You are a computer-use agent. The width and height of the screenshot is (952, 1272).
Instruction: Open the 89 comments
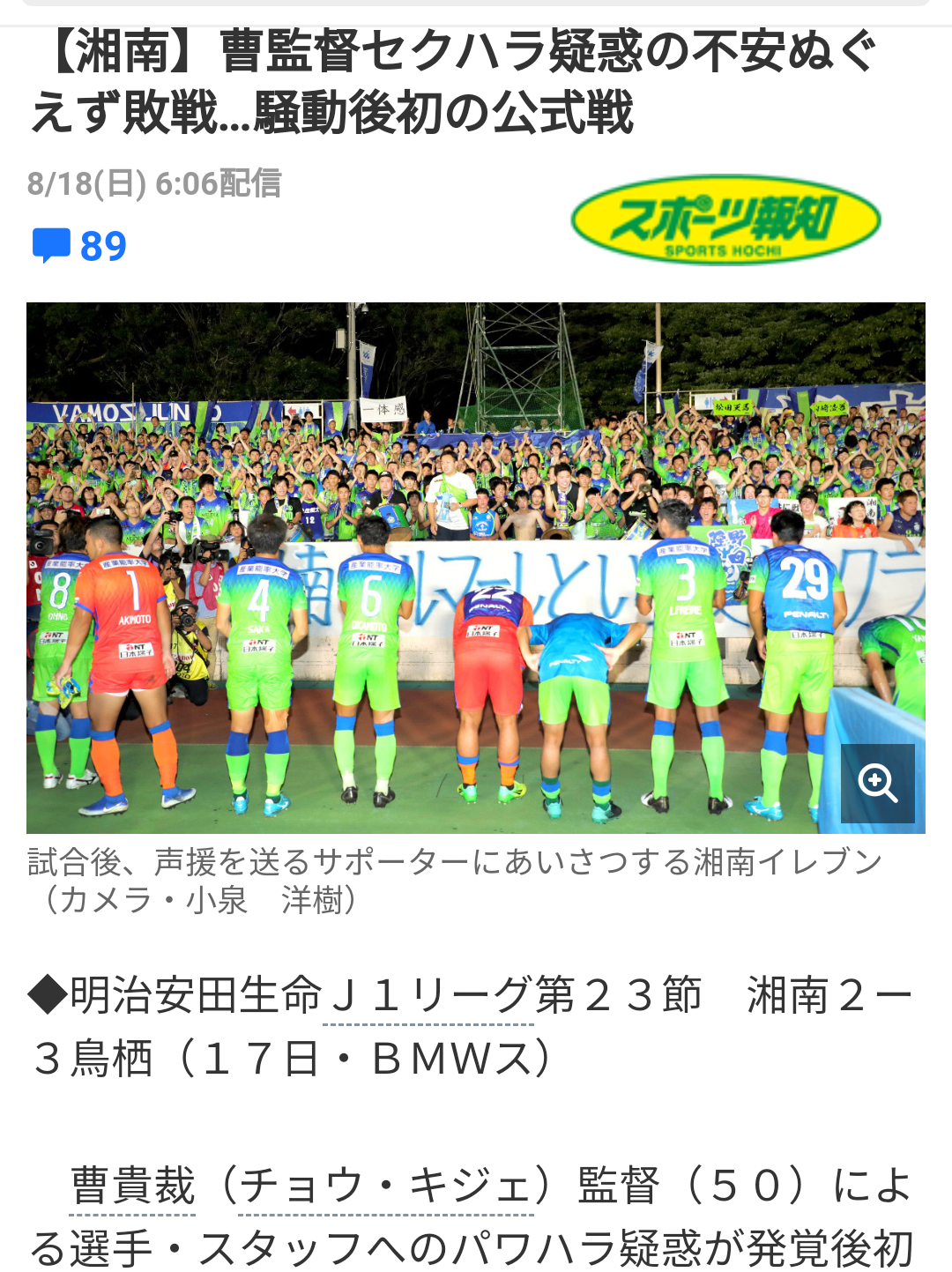pos(80,246)
